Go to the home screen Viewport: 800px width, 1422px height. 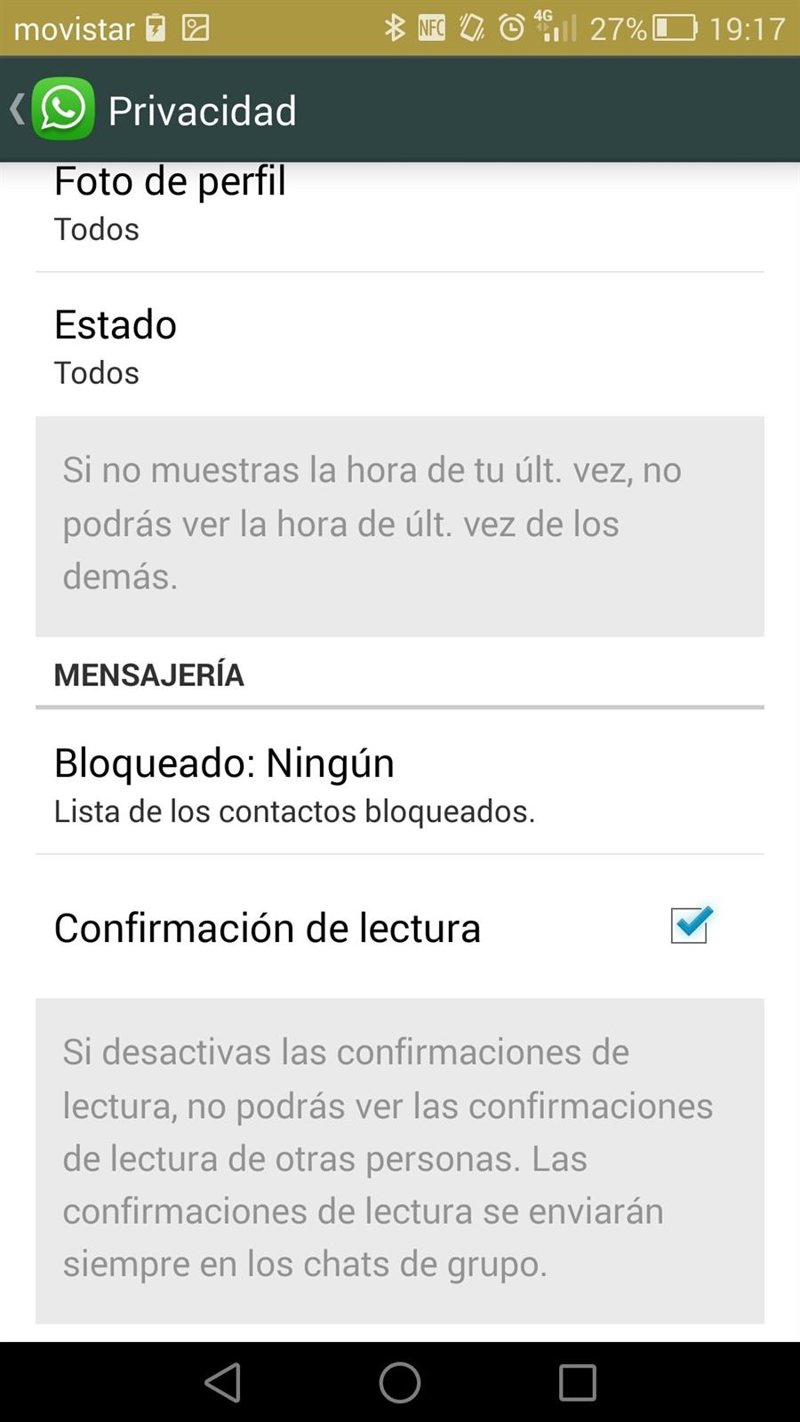click(x=400, y=1382)
